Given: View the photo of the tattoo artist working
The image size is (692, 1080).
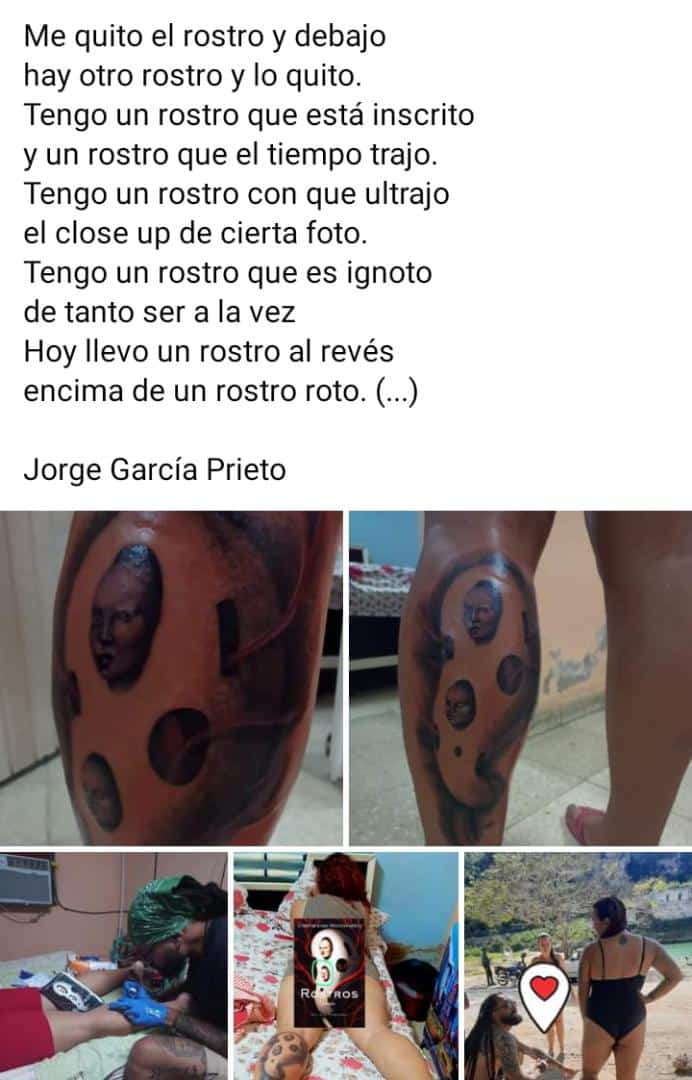Looking at the screenshot, I should click(113, 965).
